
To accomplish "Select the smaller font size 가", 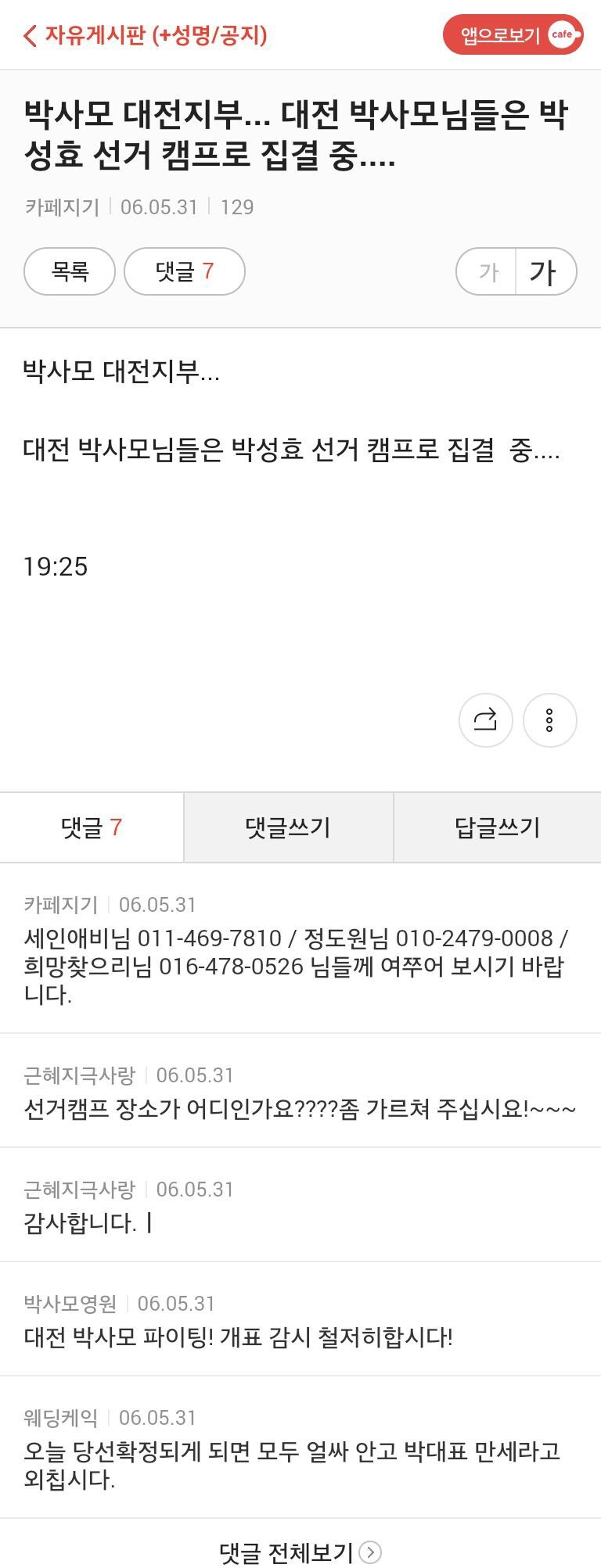I will coord(488,272).
